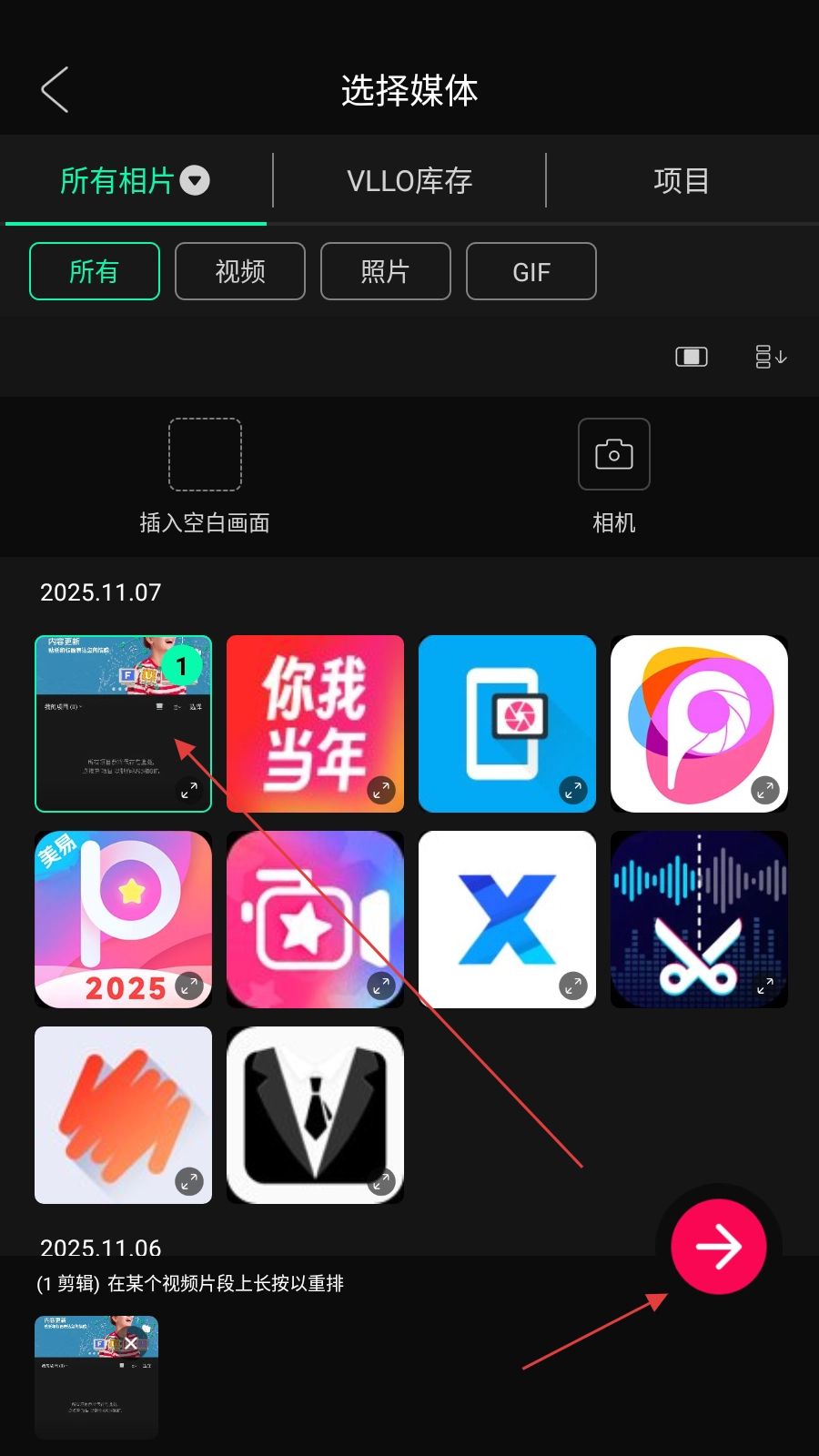Viewport: 819px width, 1456px height.
Task: Select the black suit and tie thumbnail
Action: tap(315, 1115)
